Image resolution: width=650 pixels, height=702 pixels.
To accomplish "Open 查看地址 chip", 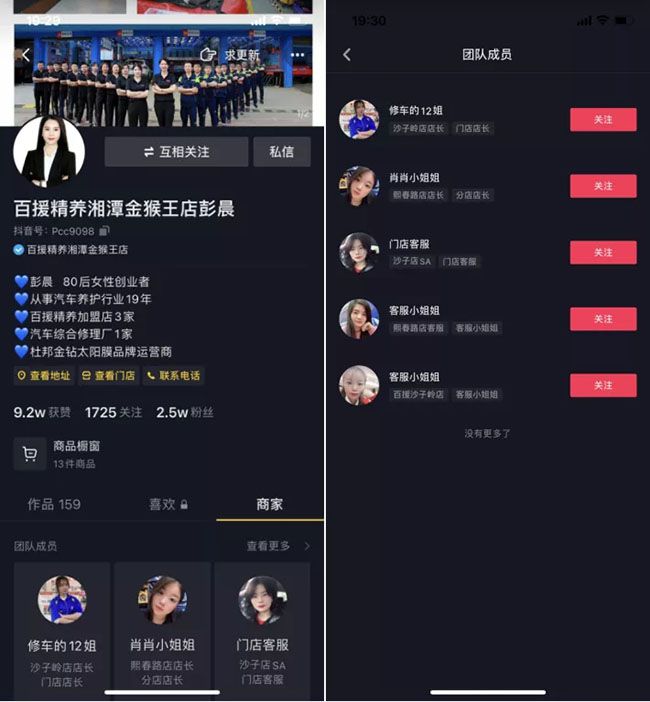I will click(x=43, y=376).
